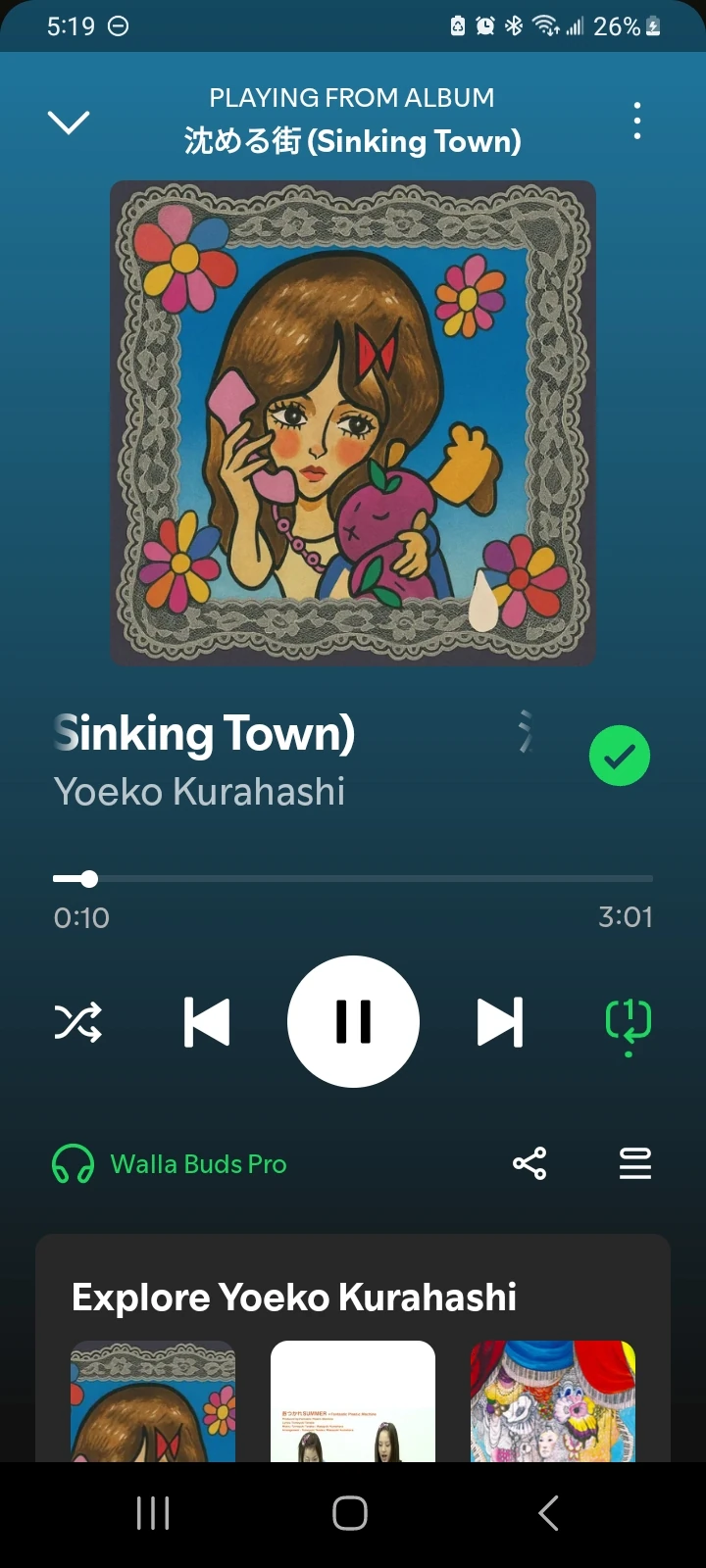706x1568 pixels.
Task: Open first Explore Yoeko Kurahashi card
Action: [153, 1401]
